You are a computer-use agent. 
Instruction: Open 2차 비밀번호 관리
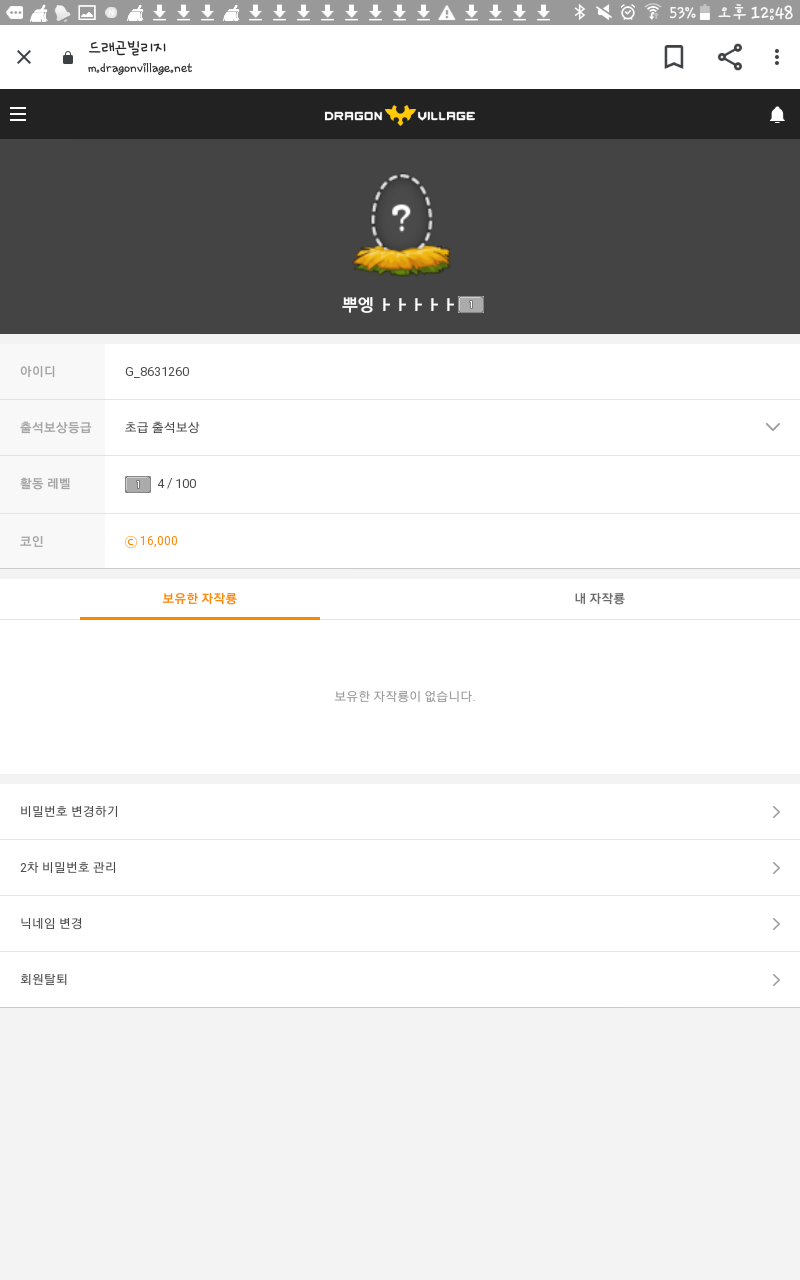(x=400, y=867)
